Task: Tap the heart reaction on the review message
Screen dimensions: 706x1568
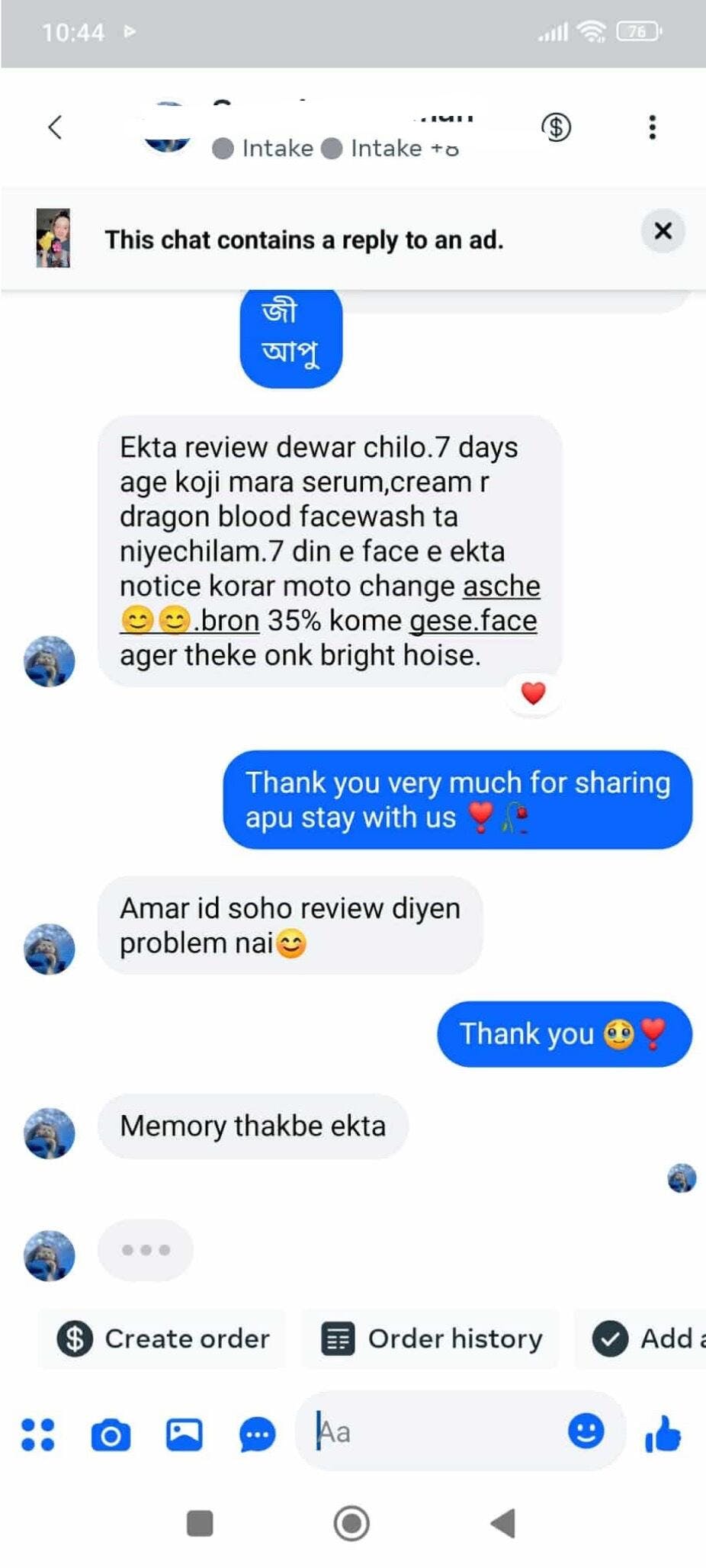Action: point(533,693)
